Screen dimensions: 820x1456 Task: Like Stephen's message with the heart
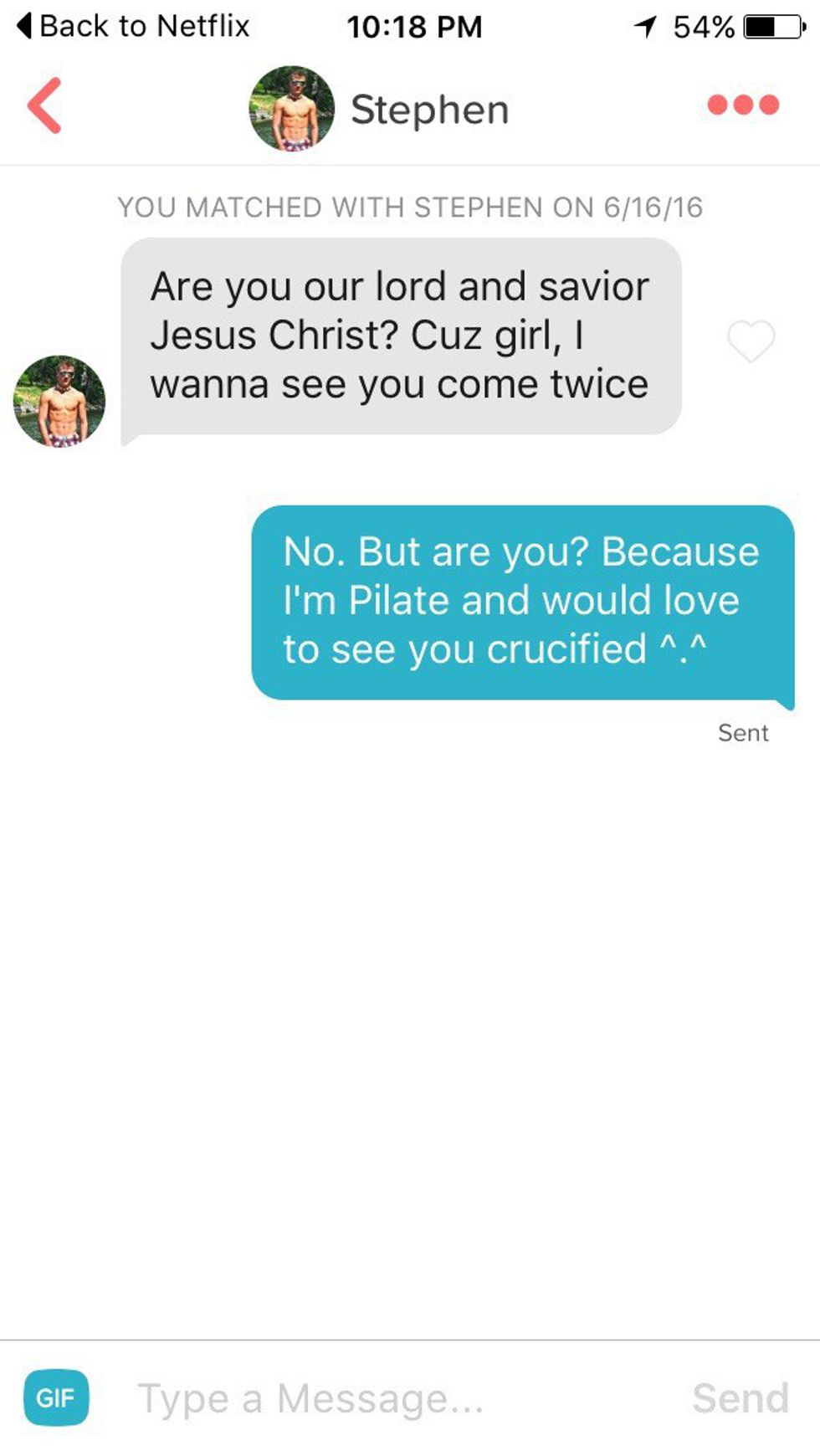click(751, 341)
